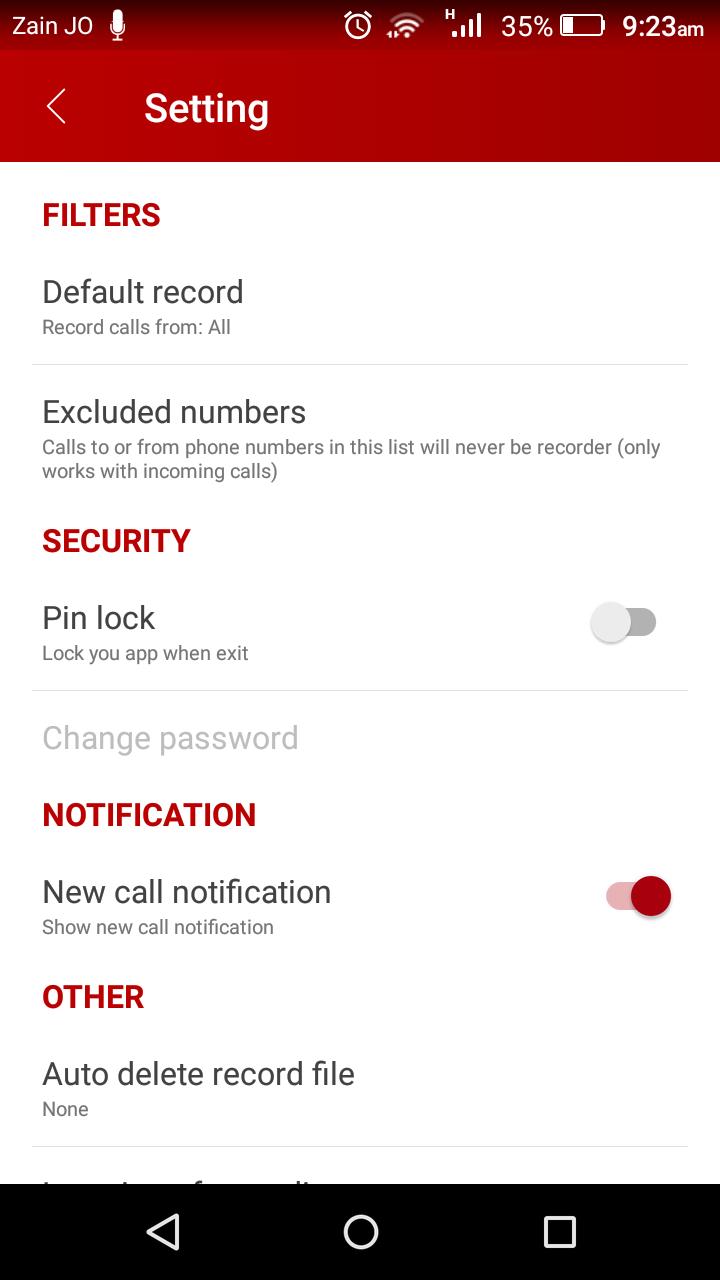Tap the system home button
Image resolution: width=720 pixels, height=1280 pixels.
[360, 1232]
